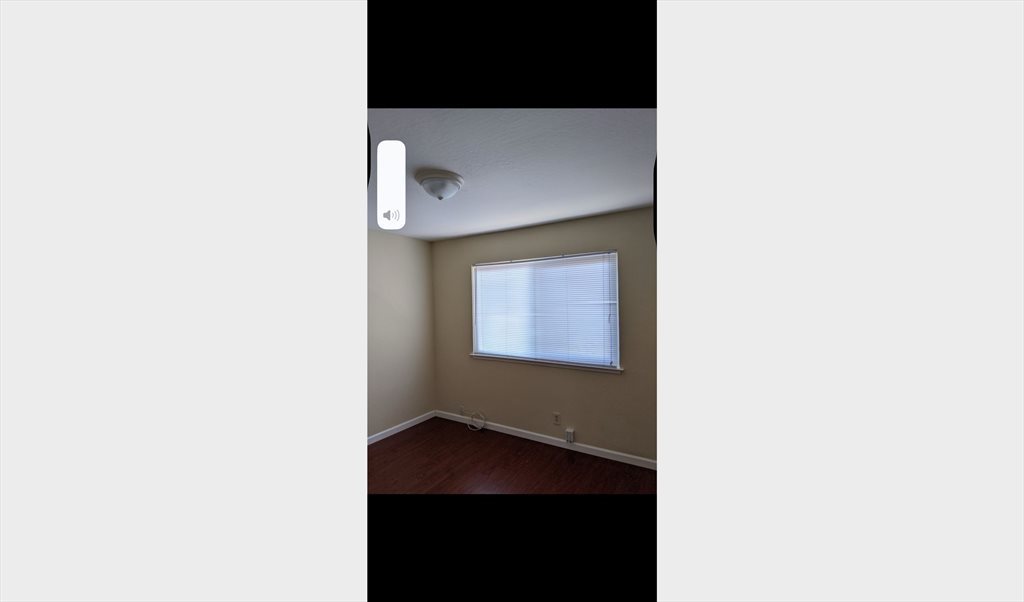The height and width of the screenshot is (602, 1024).
Task: Tap the volume slider overlay
Action: coord(391,185)
